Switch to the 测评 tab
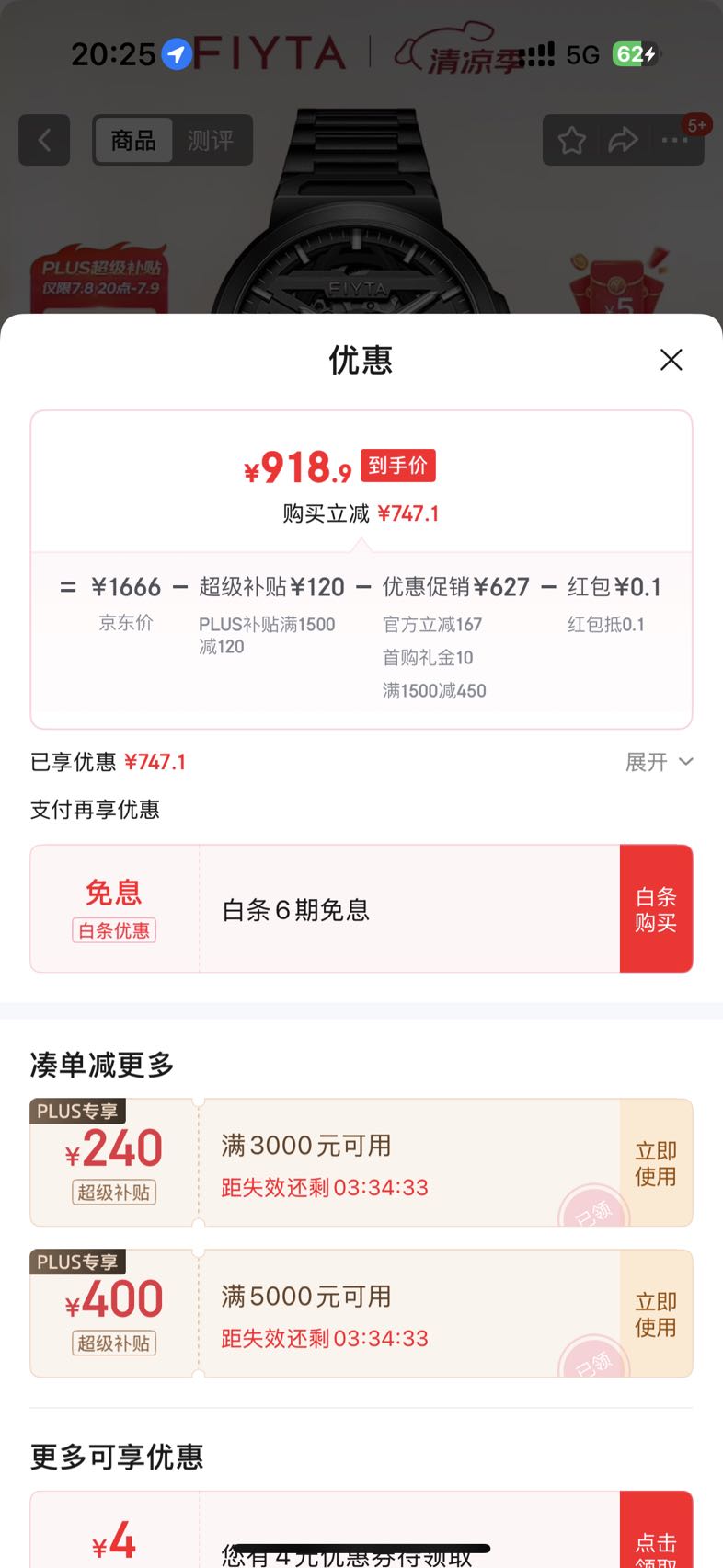Image resolution: width=723 pixels, height=1568 pixels. pyautogui.click(x=211, y=140)
